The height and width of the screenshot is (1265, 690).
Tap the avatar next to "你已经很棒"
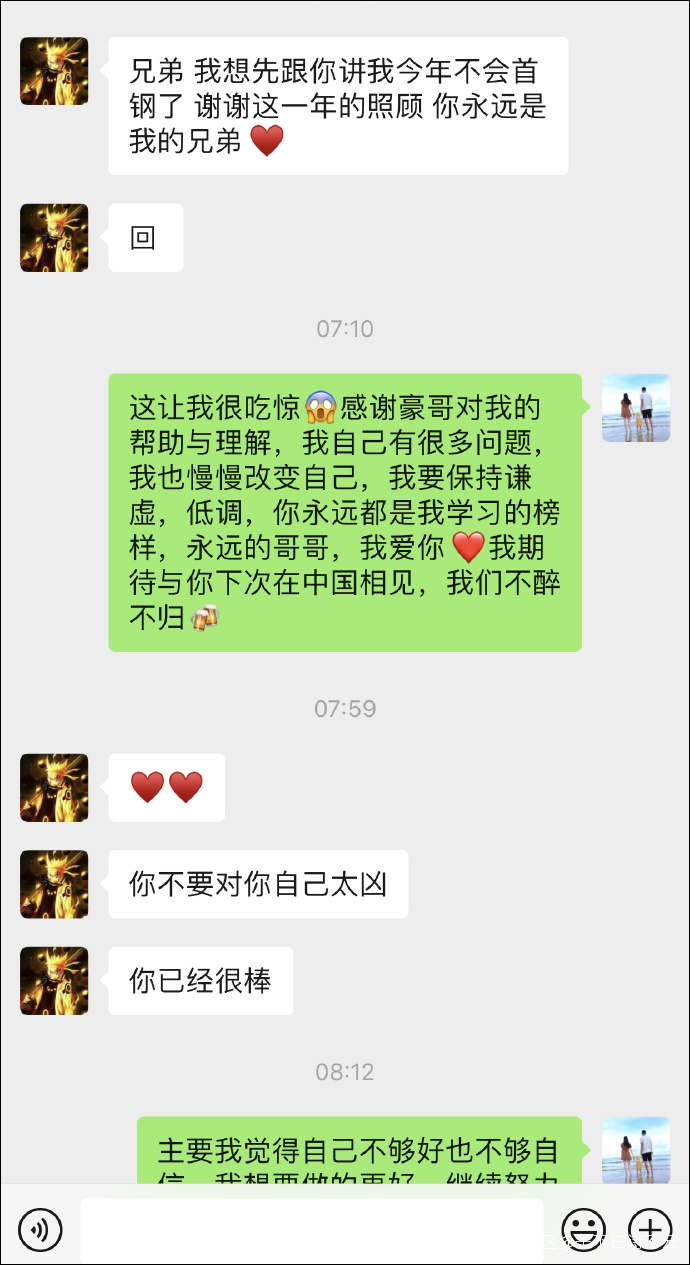(54, 981)
